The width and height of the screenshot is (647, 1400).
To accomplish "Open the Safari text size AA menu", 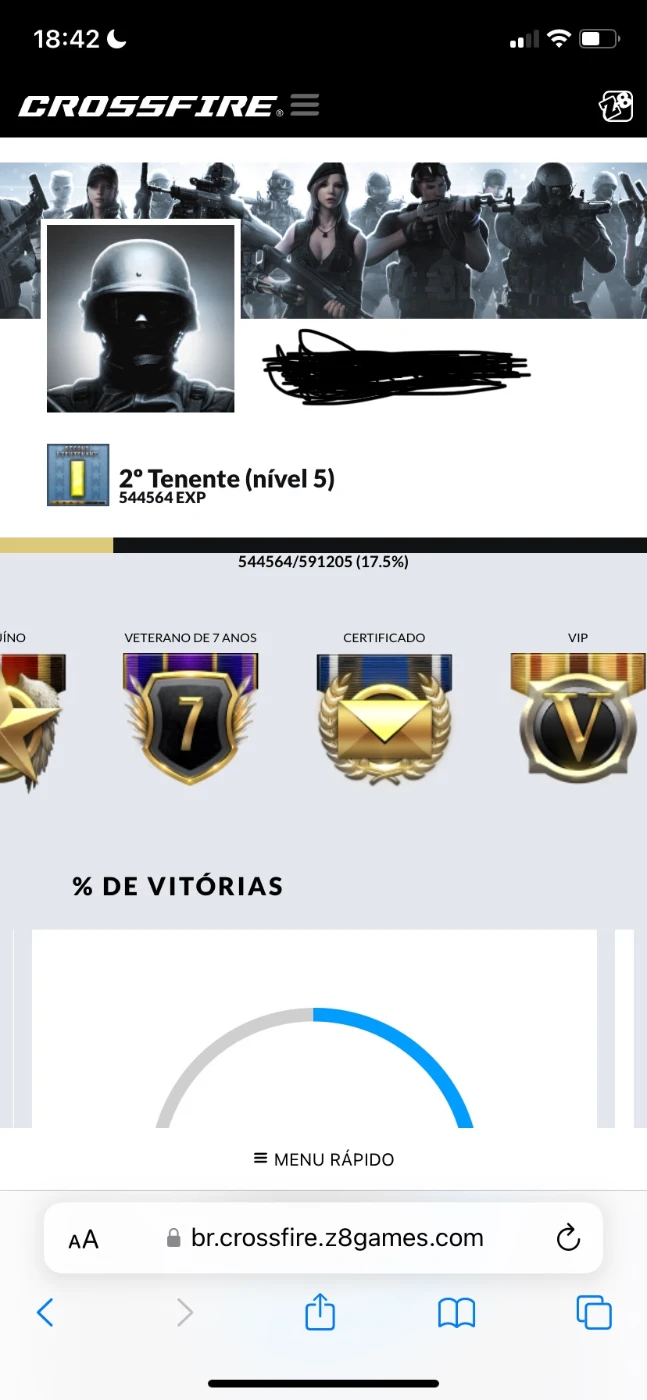I will pos(84,1240).
